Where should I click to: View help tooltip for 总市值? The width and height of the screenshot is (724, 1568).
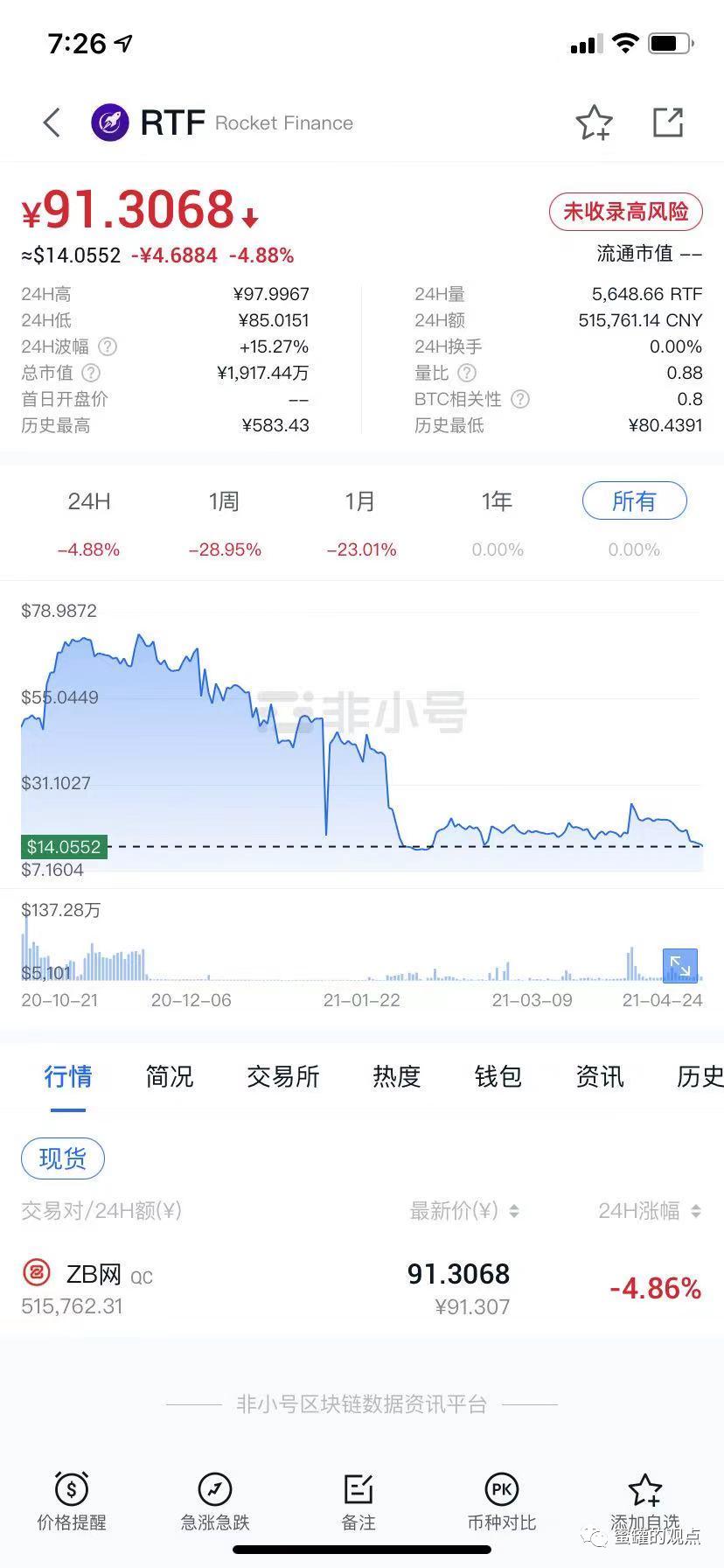click(89, 373)
